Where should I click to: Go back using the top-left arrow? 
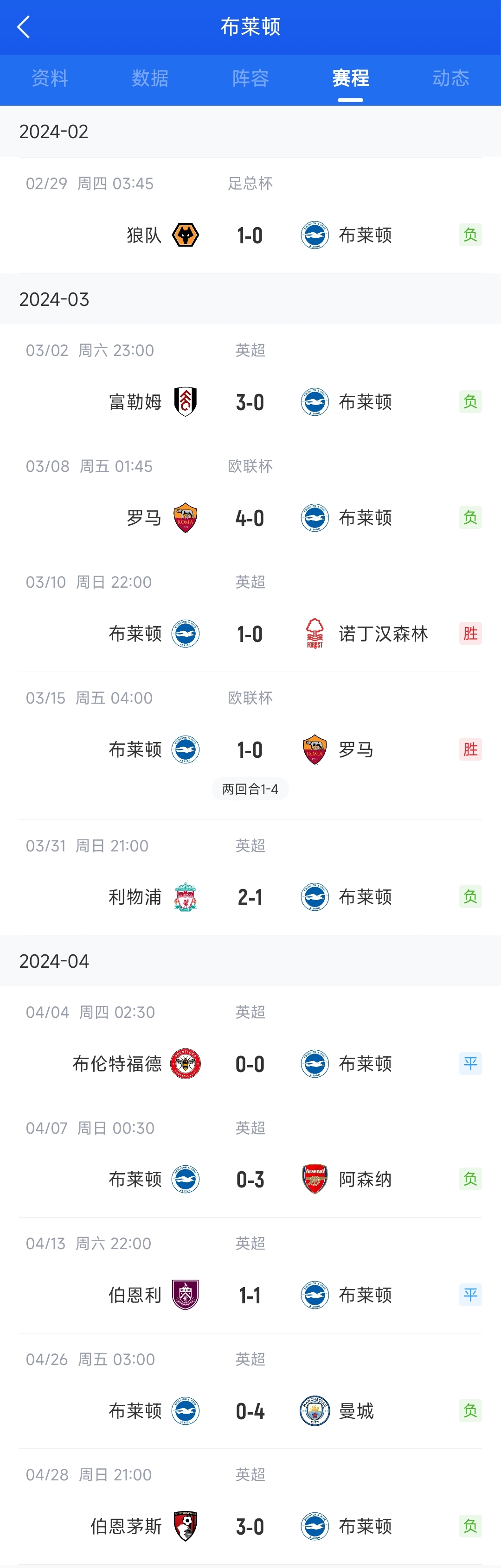24,27
